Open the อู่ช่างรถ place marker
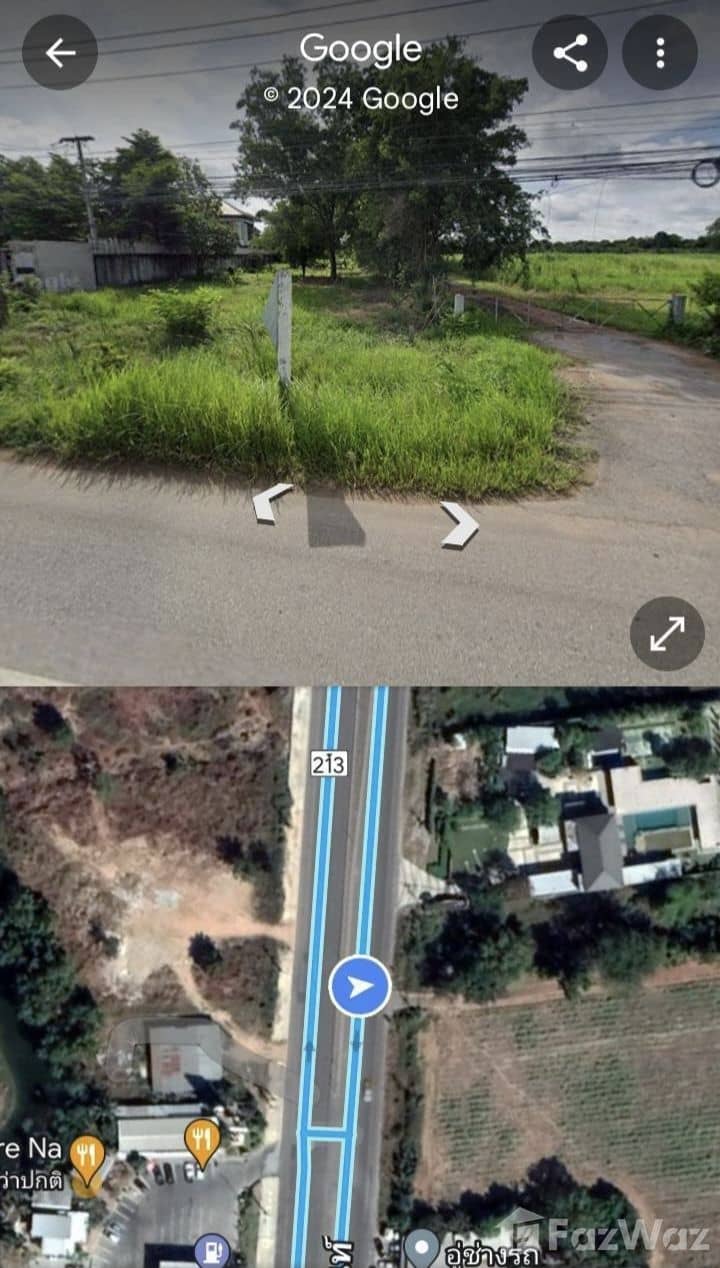The height and width of the screenshot is (1268, 720). click(423, 1246)
